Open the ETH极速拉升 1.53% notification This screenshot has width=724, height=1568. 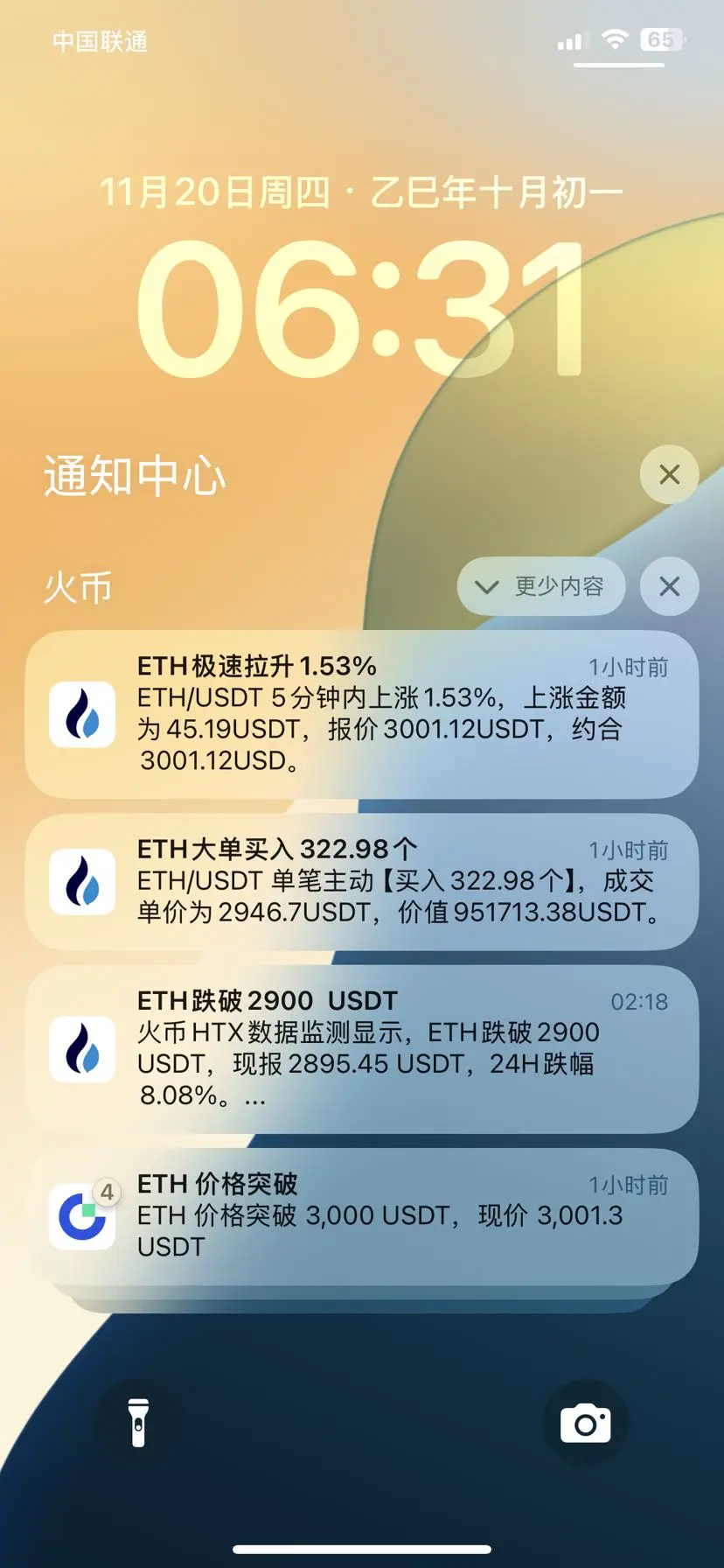(362, 714)
